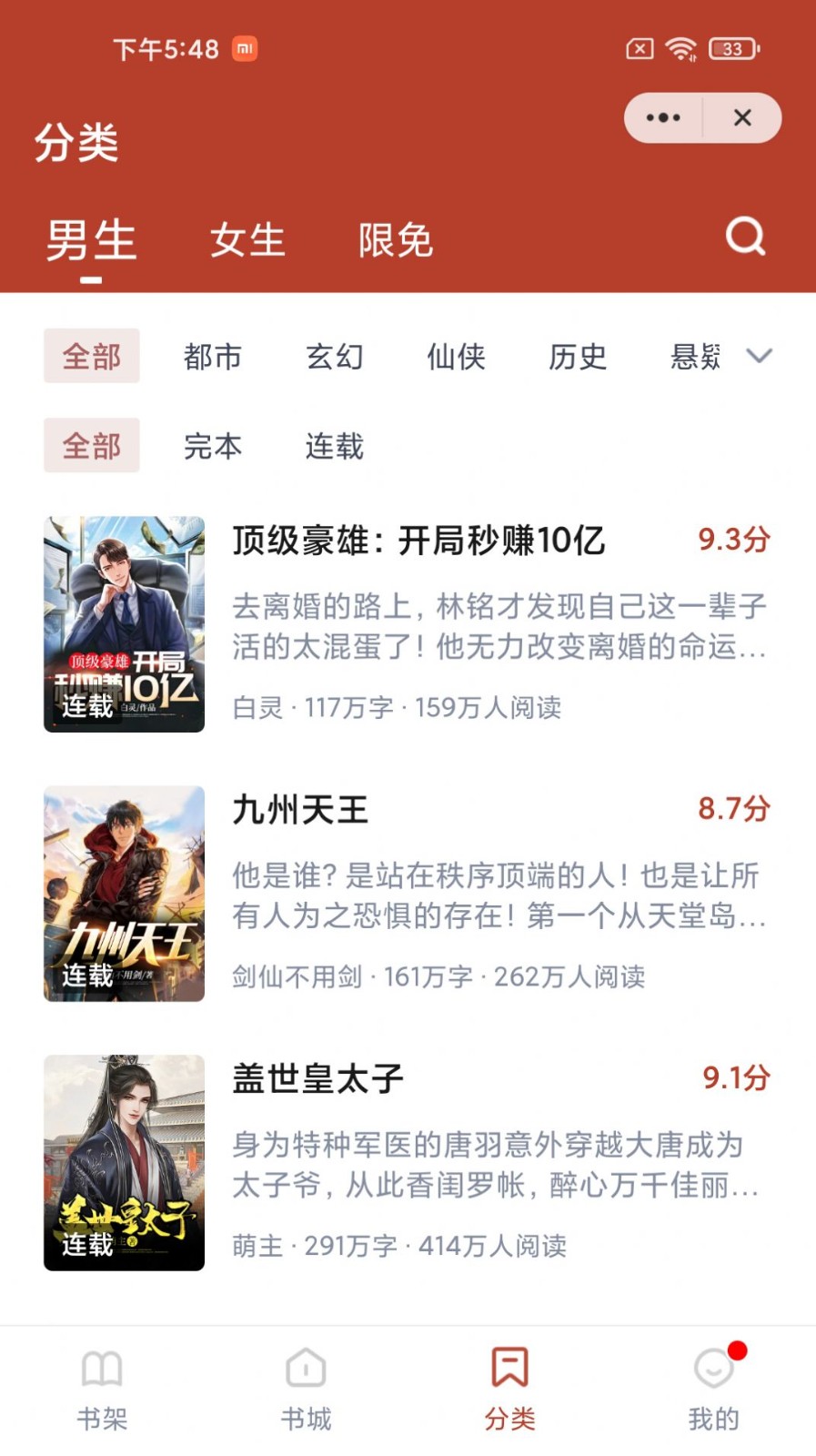Viewport: 816px width, 1456px height.
Task: Open the mini-program more options menu
Action: point(663,117)
